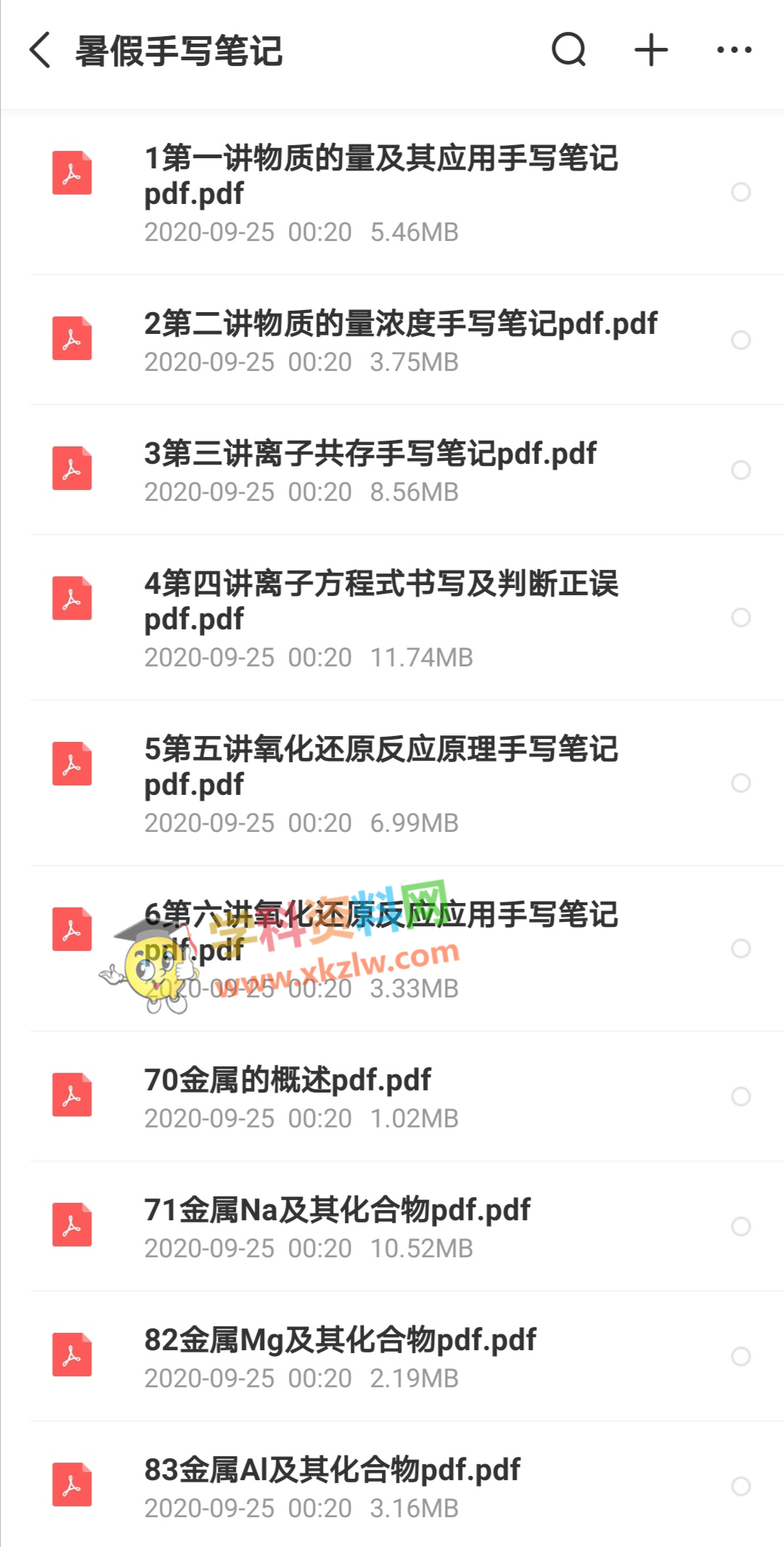Open 3第三讲离子共存手写笔记 PDF
Viewport: 784px width, 1547px height.
pyautogui.click(x=370, y=454)
